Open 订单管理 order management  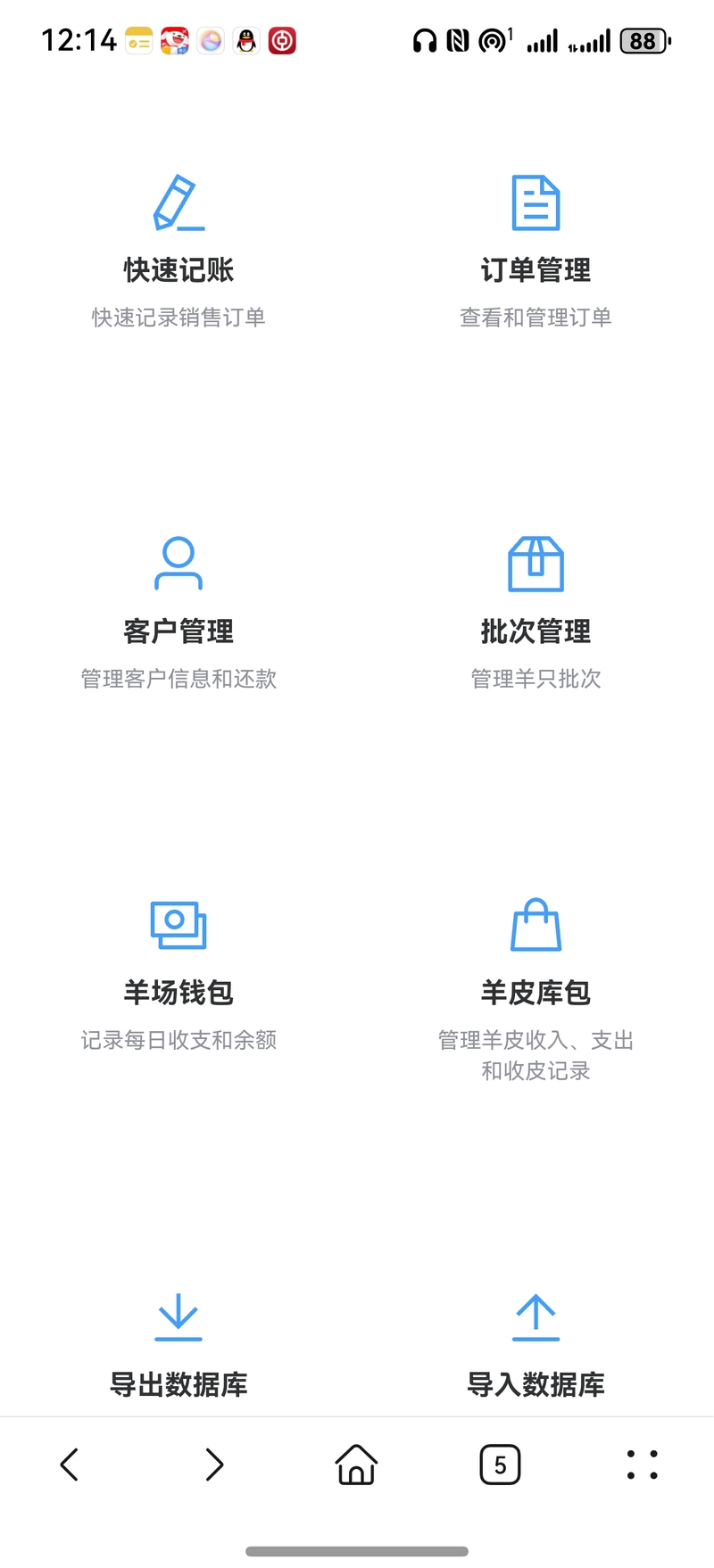click(535, 250)
